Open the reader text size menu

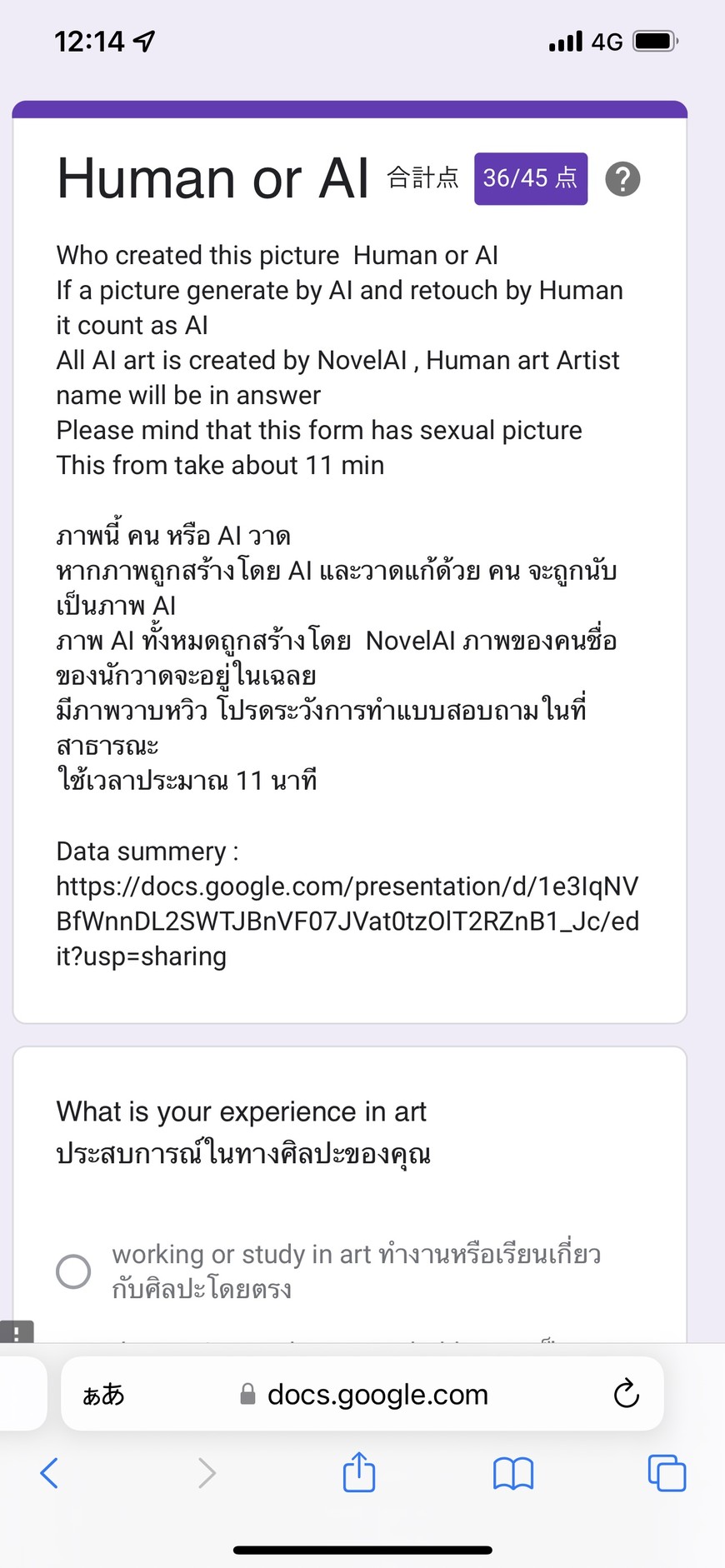[x=103, y=1394]
